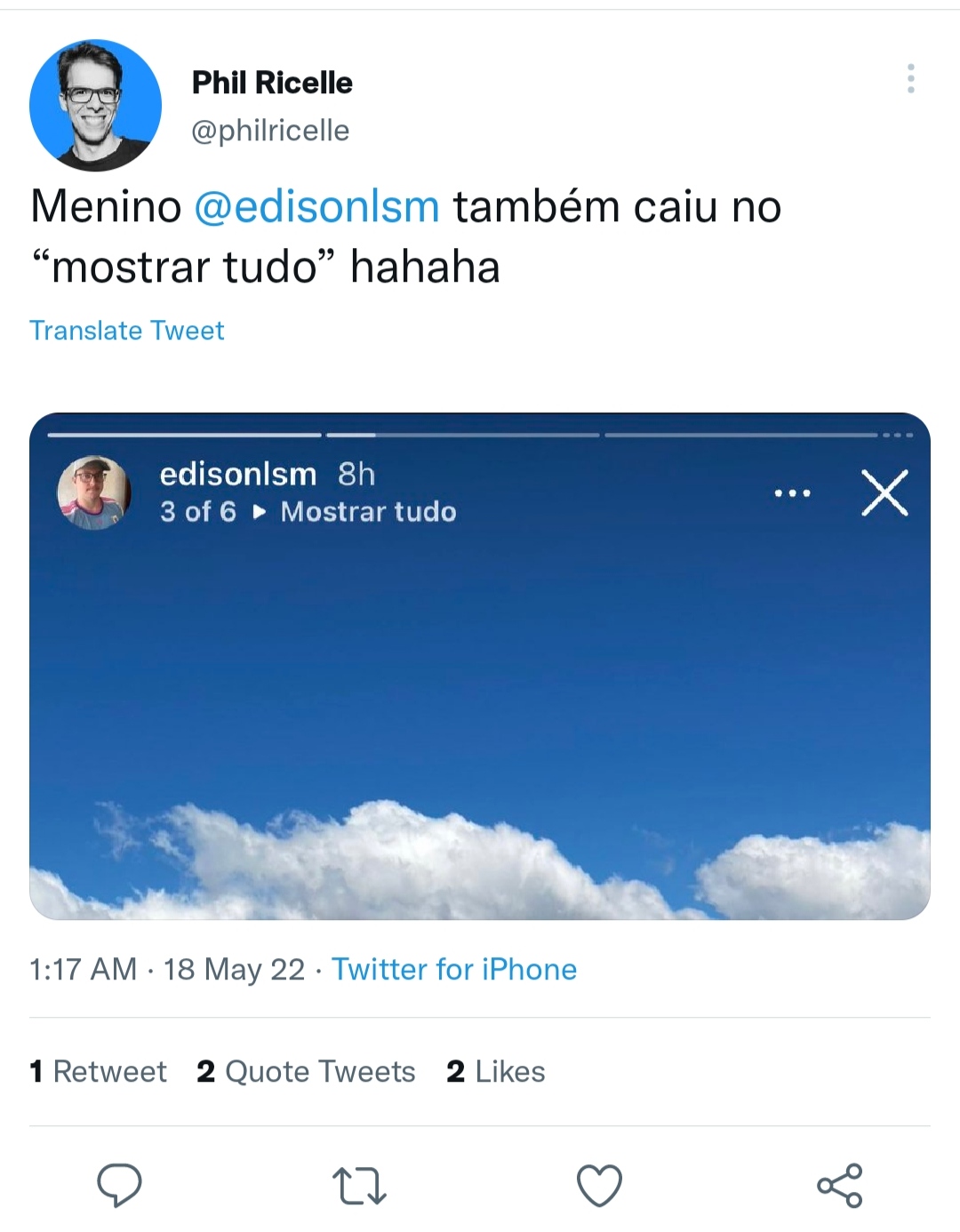Image resolution: width=960 pixels, height=1232 pixels.
Task: Reply to this tweet
Action: click(x=119, y=1185)
